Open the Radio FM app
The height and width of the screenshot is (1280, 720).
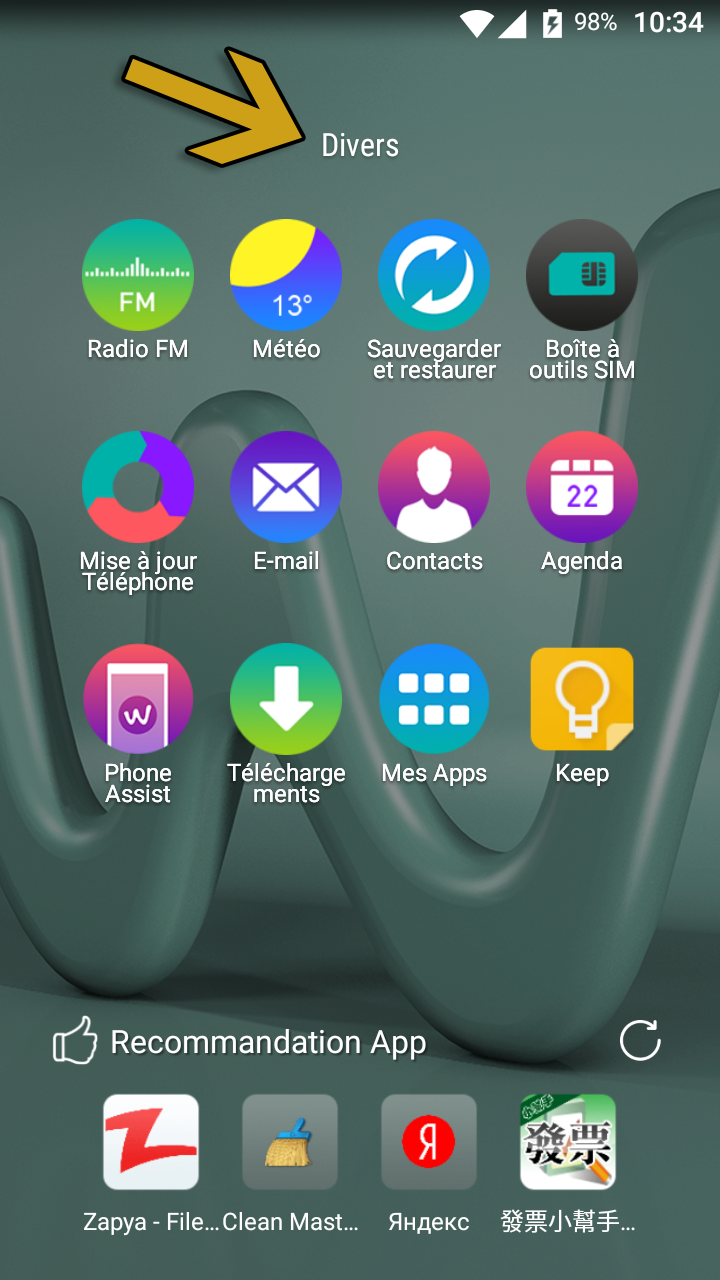tap(138, 275)
